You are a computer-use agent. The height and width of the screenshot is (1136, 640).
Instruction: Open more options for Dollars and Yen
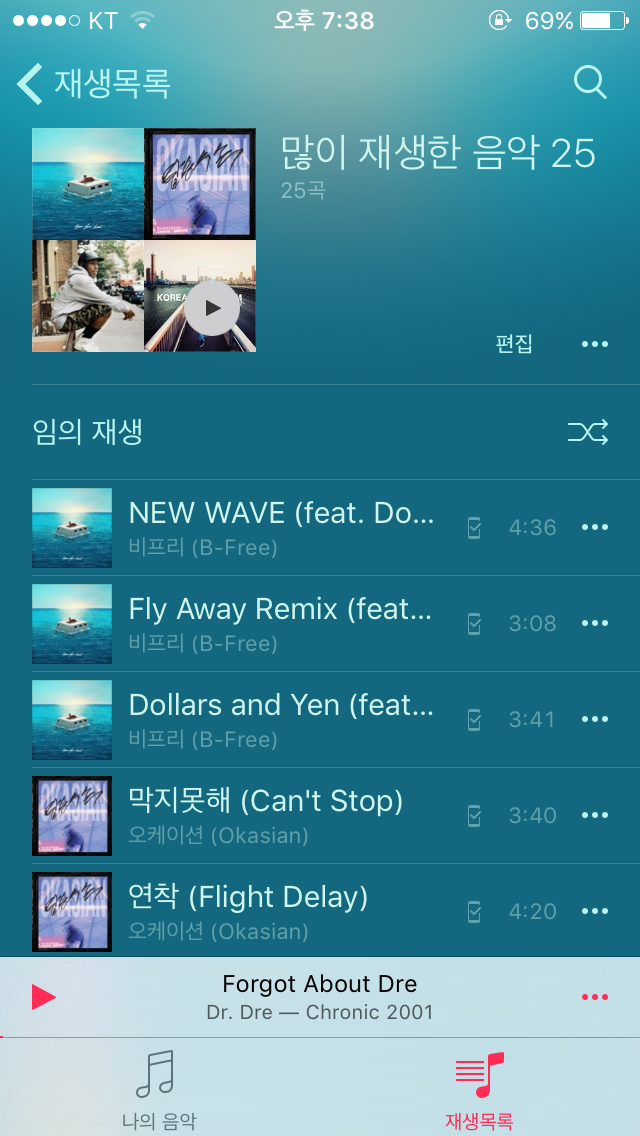595,720
